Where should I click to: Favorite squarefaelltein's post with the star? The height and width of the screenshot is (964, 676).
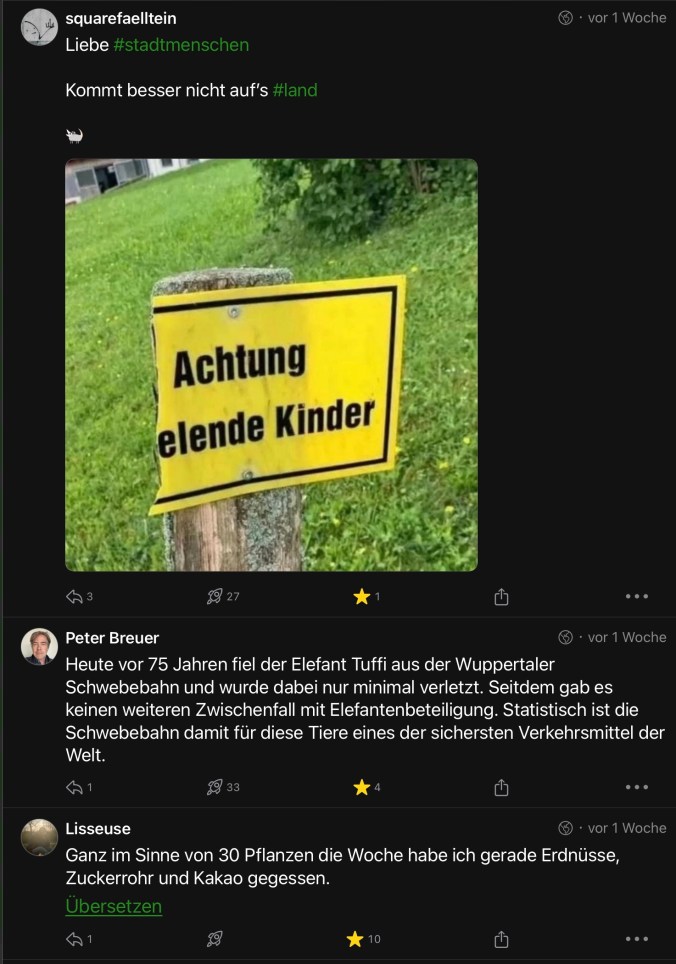click(x=361, y=597)
